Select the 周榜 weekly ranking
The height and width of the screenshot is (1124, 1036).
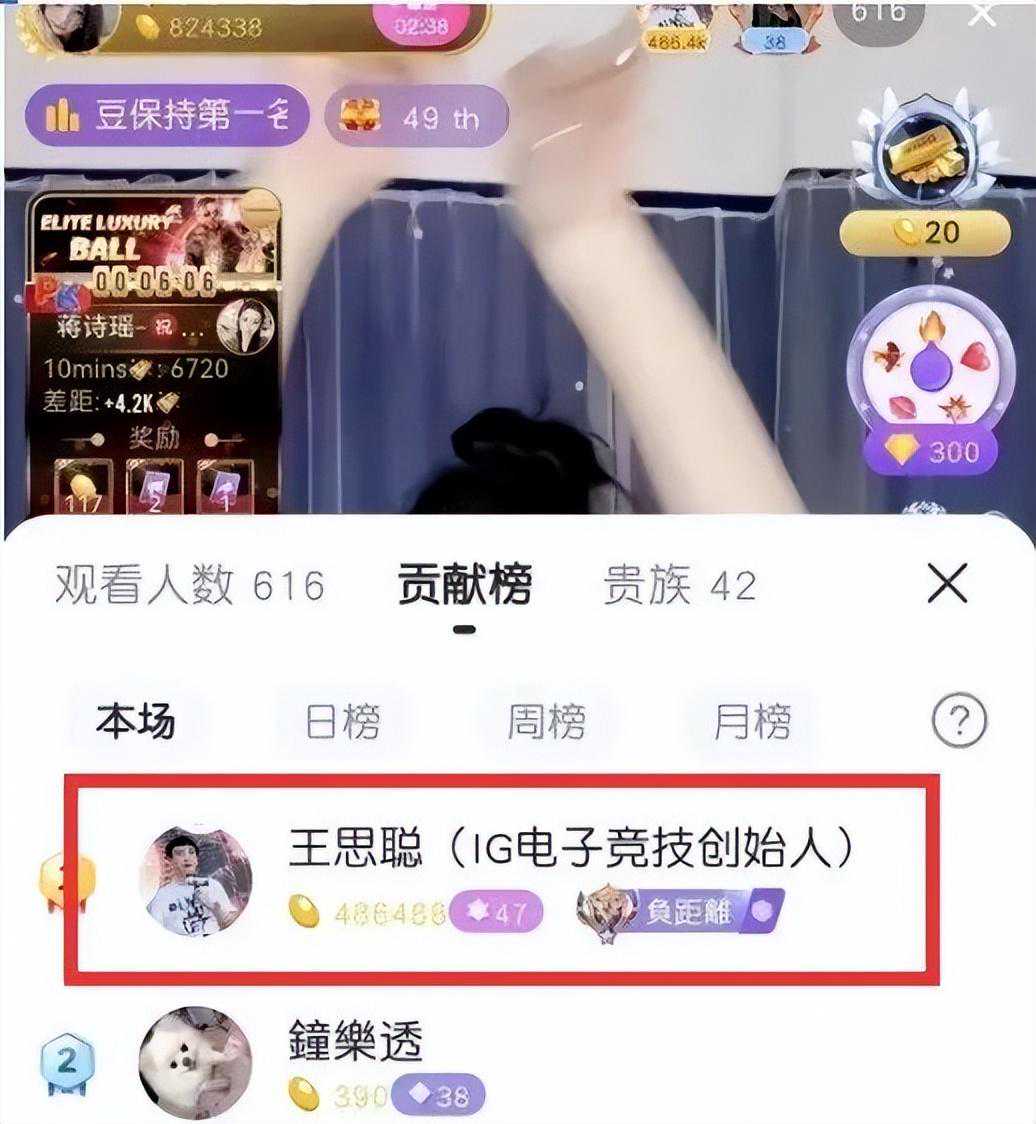546,721
